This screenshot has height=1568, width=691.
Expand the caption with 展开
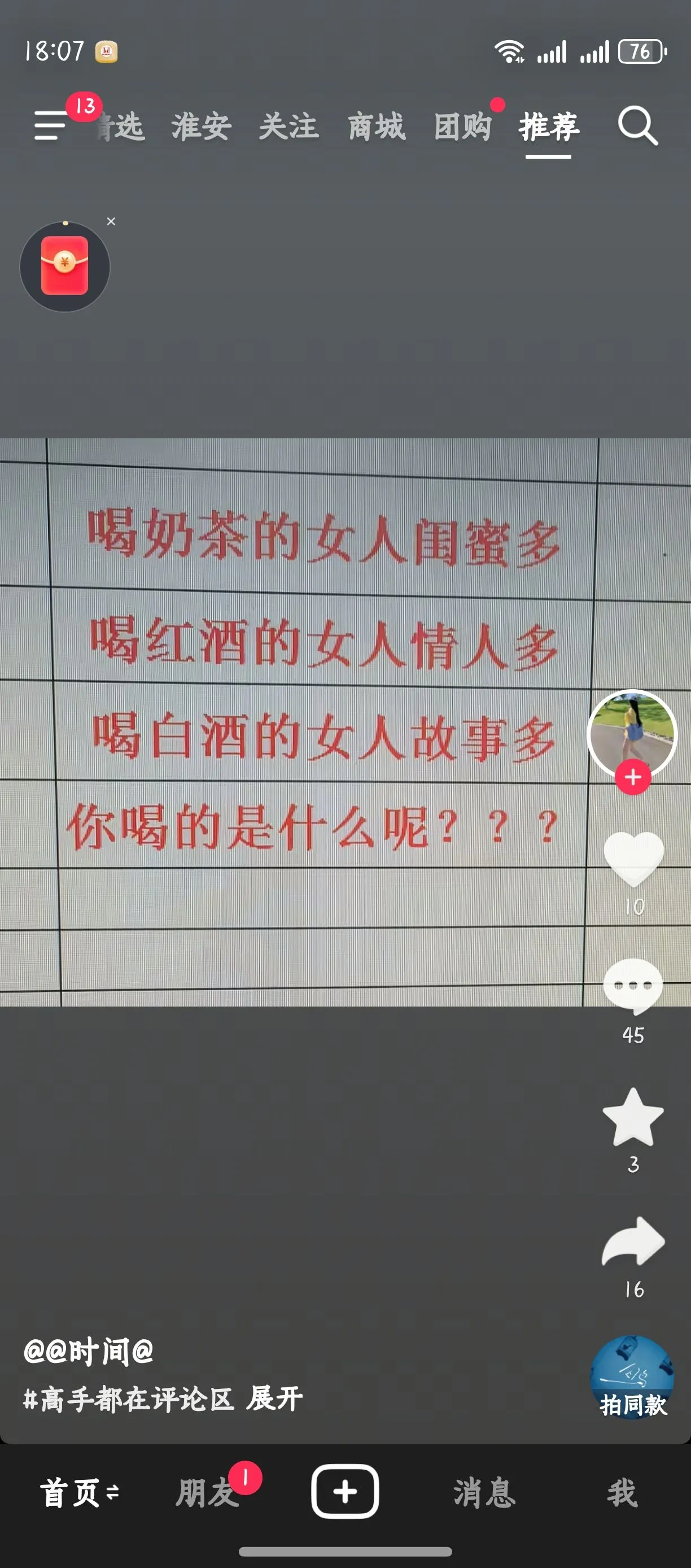point(274,1398)
